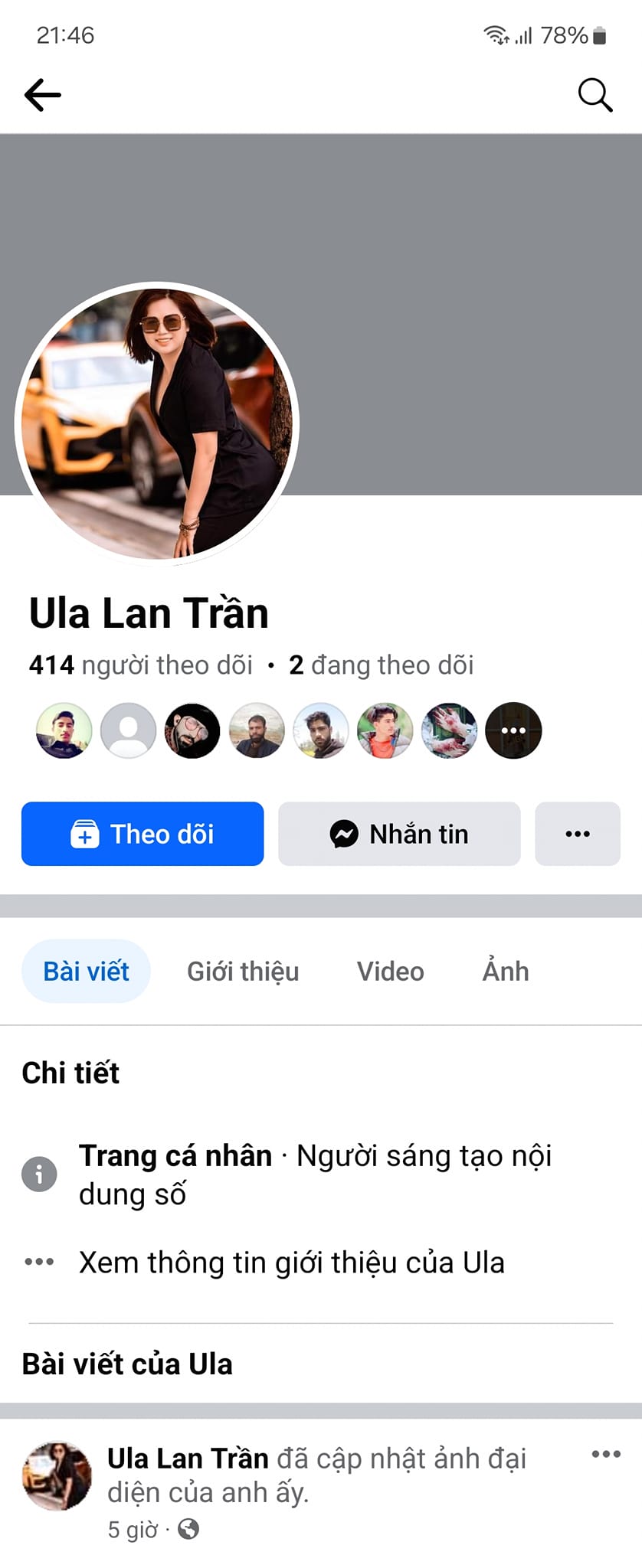See more followers via dark dots circle
Viewport: 642px width, 1568px height.
coord(513,730)
